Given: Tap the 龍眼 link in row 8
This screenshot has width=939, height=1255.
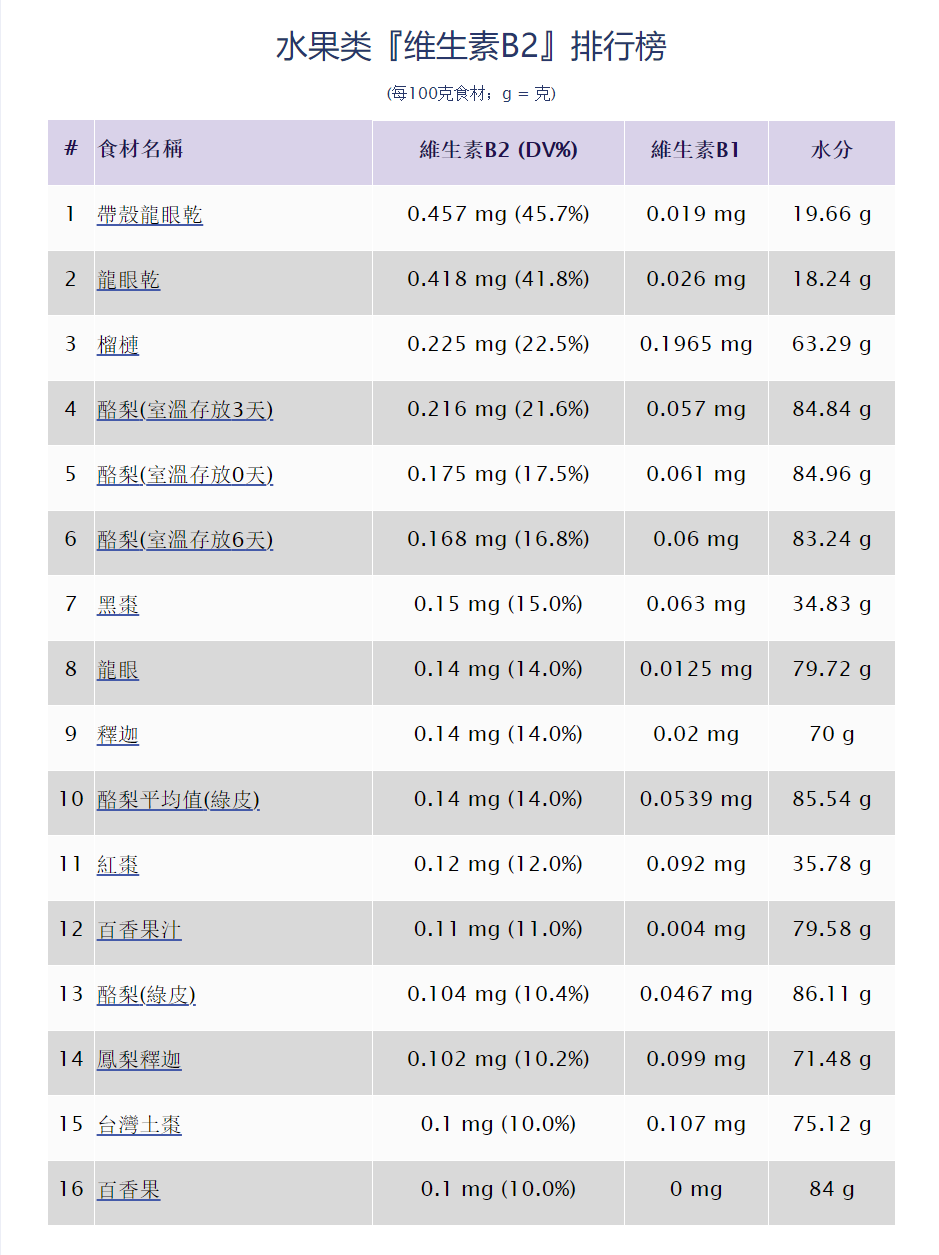Looking at the screenshot, I should pyautogui.click(x=118, y=670).
